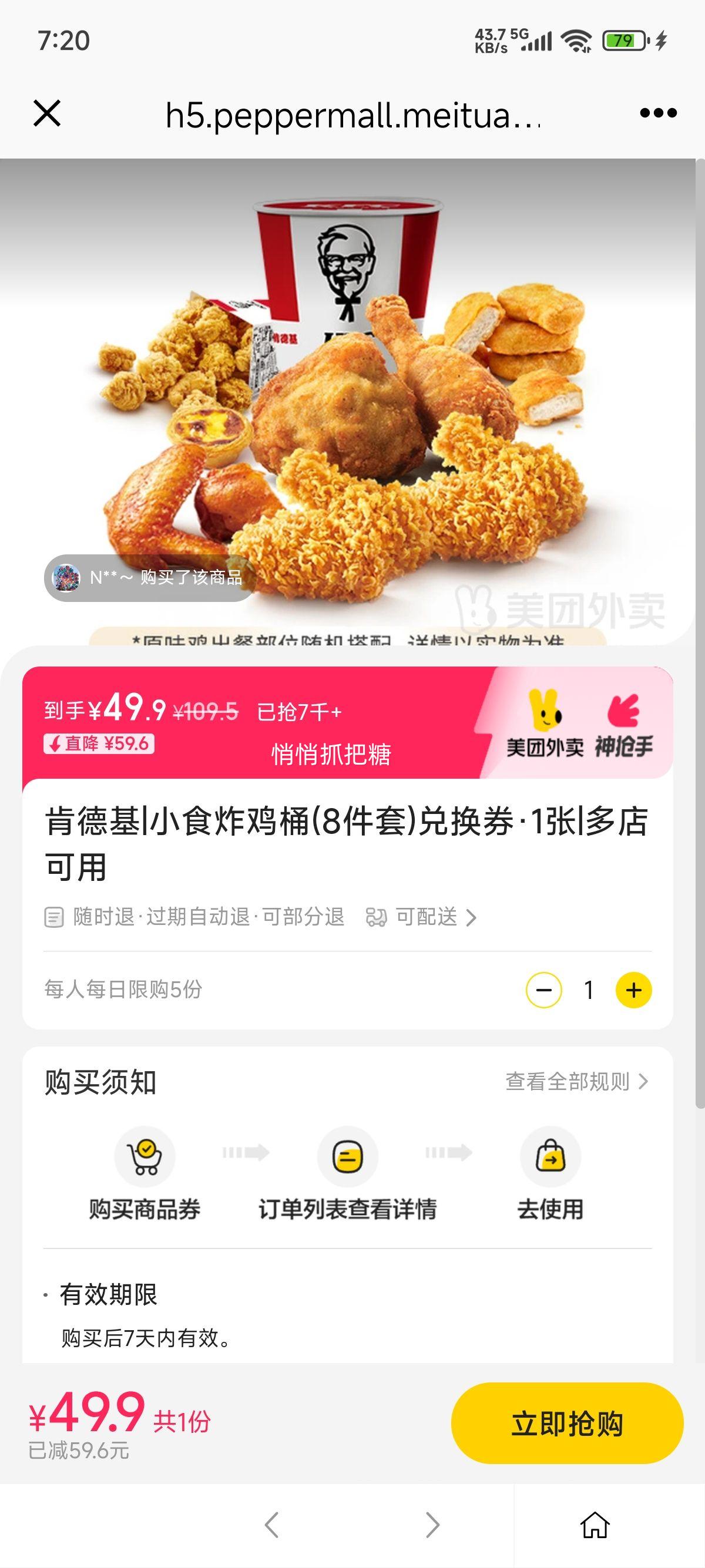Tap 立即抢购 to buy now
Viewport: 705px width, 1568px height.
tap(567, 1423)
